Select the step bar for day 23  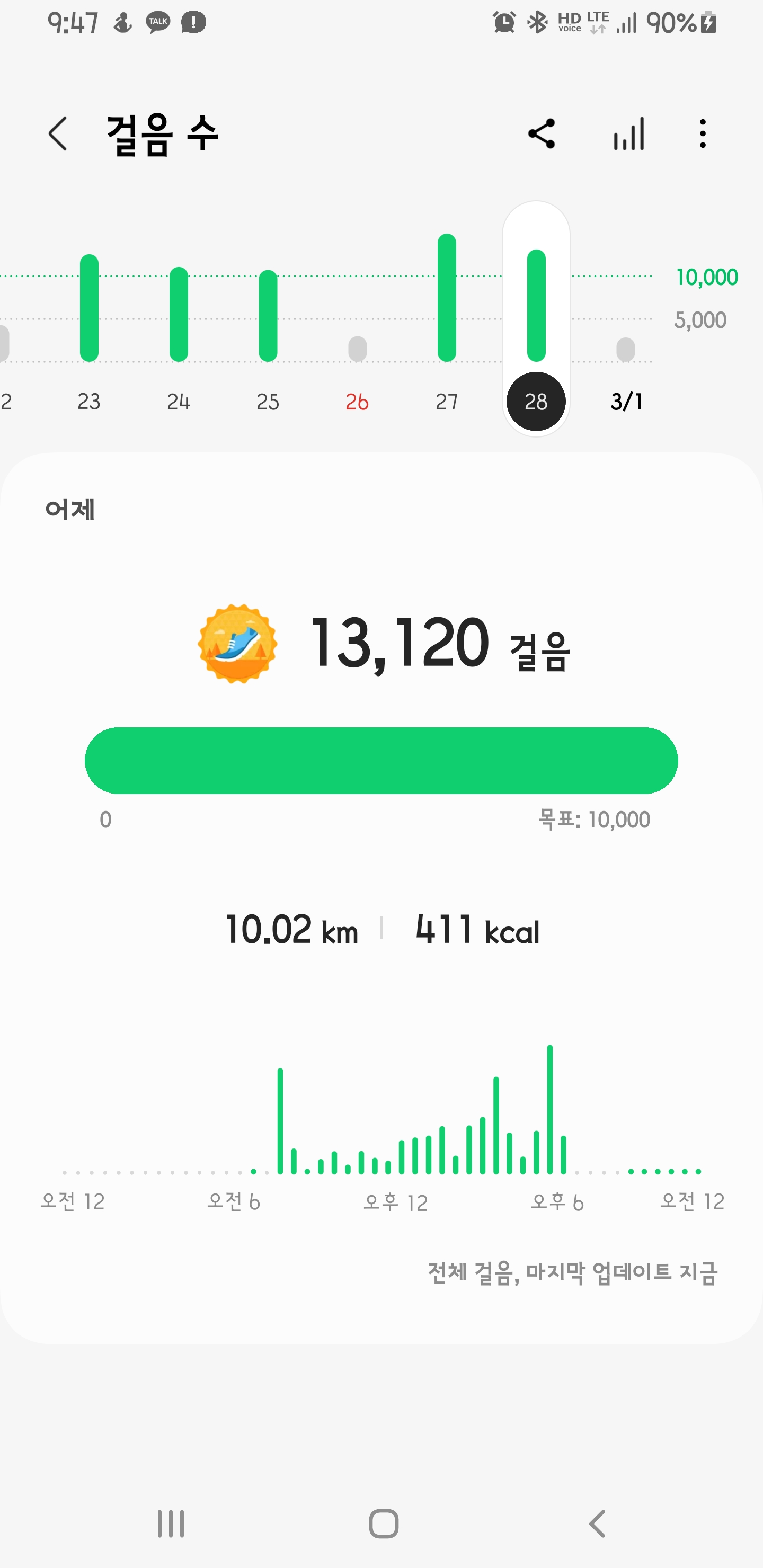point(89,308)
